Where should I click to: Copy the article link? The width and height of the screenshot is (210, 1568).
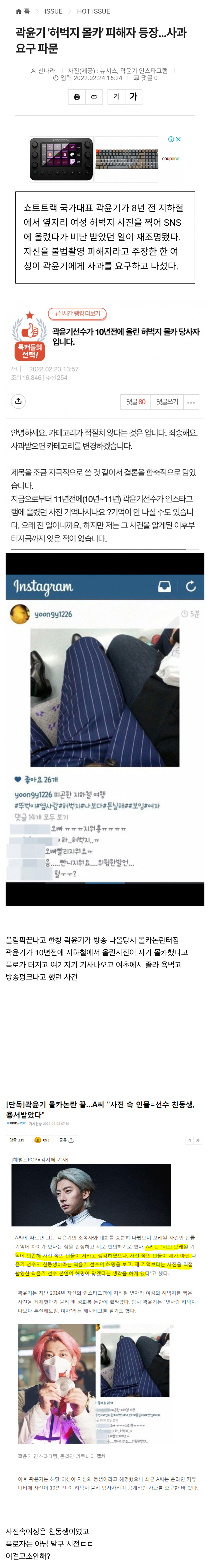[94, 97]
